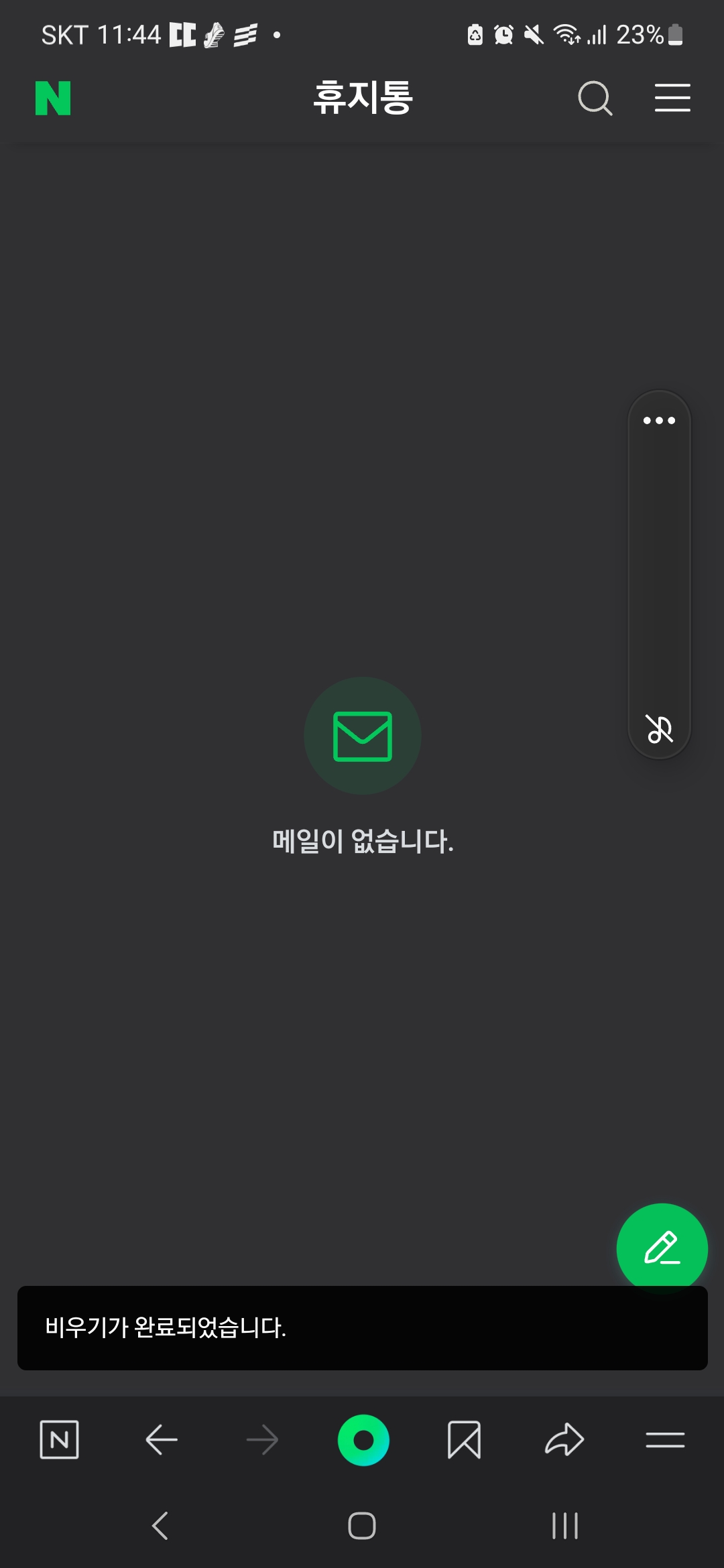The width and height of the screenshot is (724, 1568).
Task: Tap the crossed-out link icon on floating panel
Action: pos(659,729)
